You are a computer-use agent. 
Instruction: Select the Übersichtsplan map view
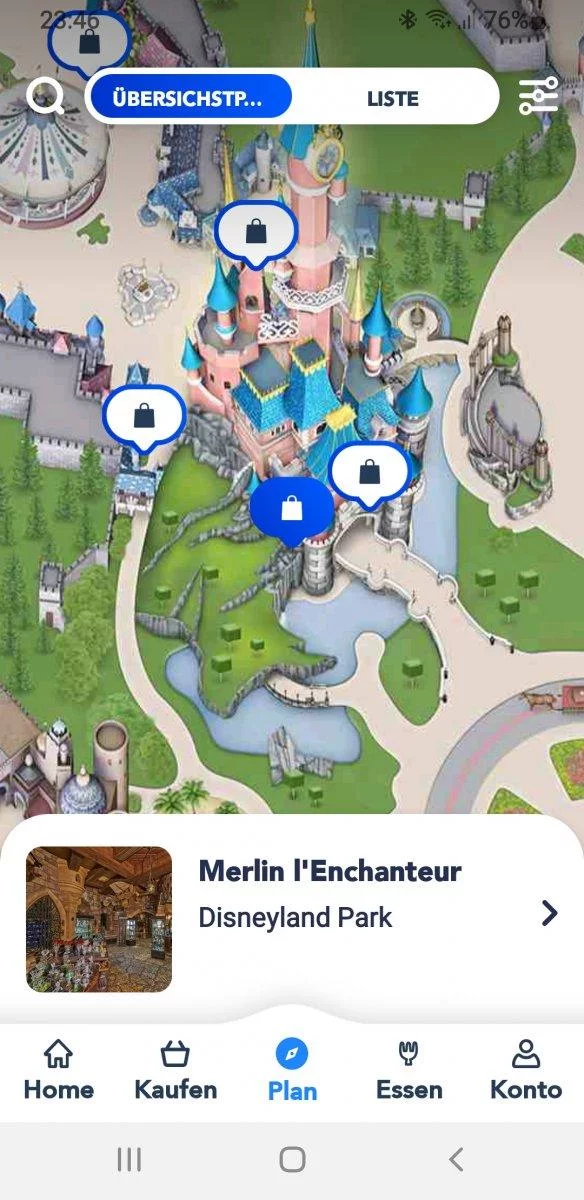point(189,98)
